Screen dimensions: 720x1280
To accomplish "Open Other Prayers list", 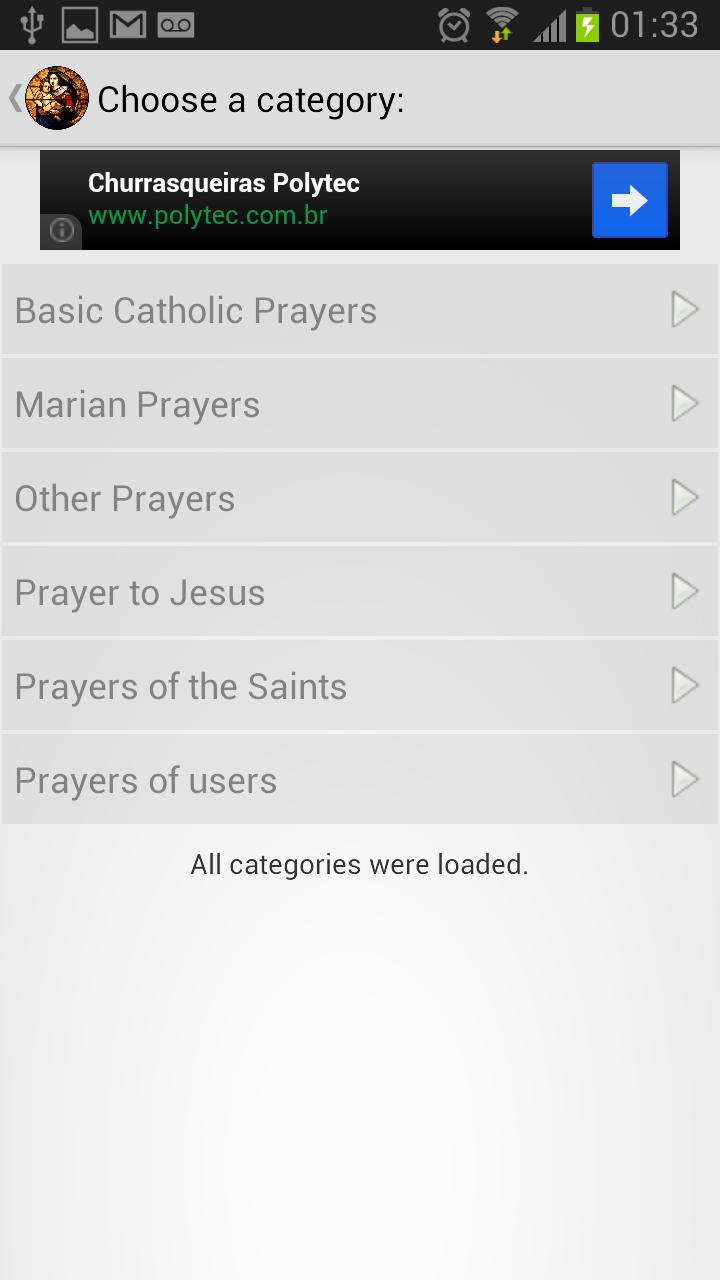I will [360, 498].
